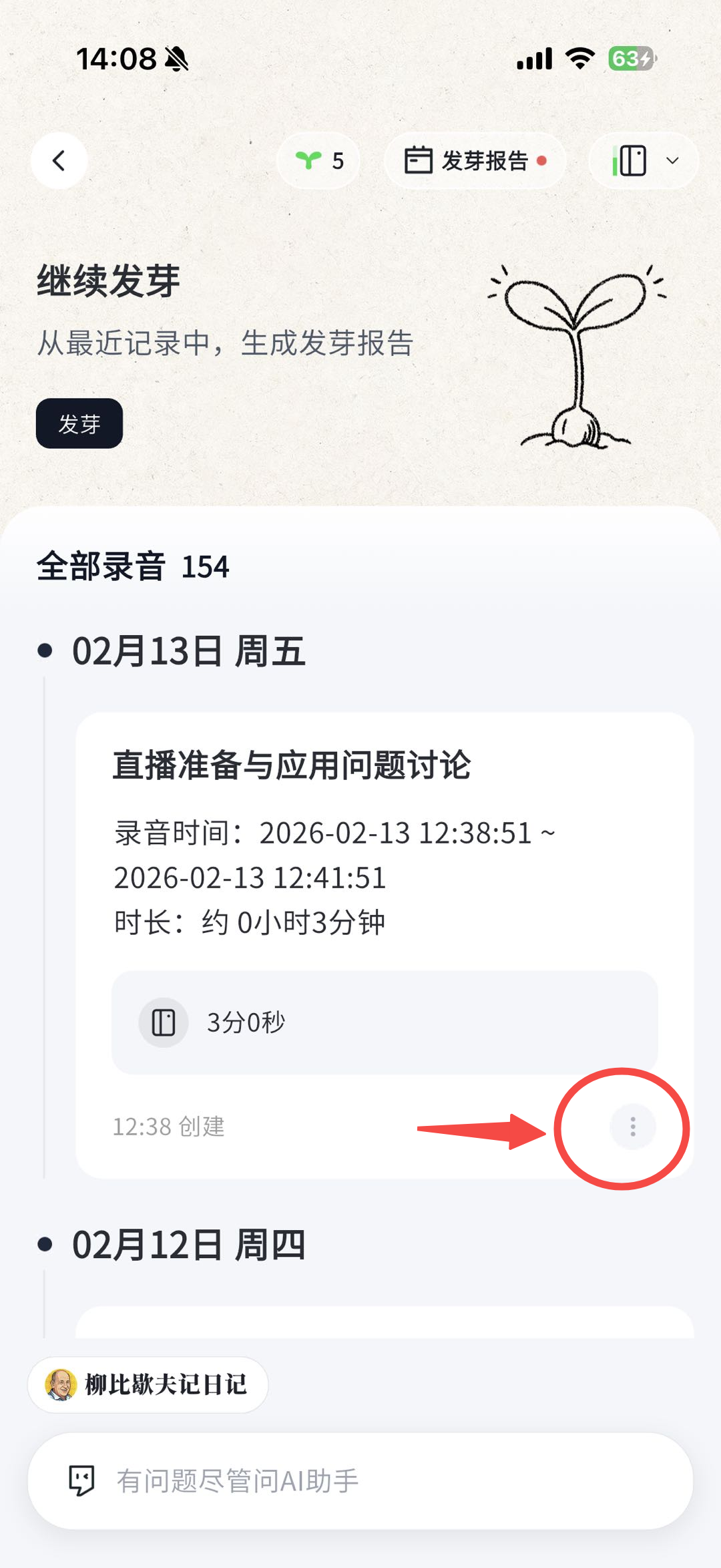
Task: Expand the device dropdown at top right
Action: pyautogui.click(x=644, y=161)
